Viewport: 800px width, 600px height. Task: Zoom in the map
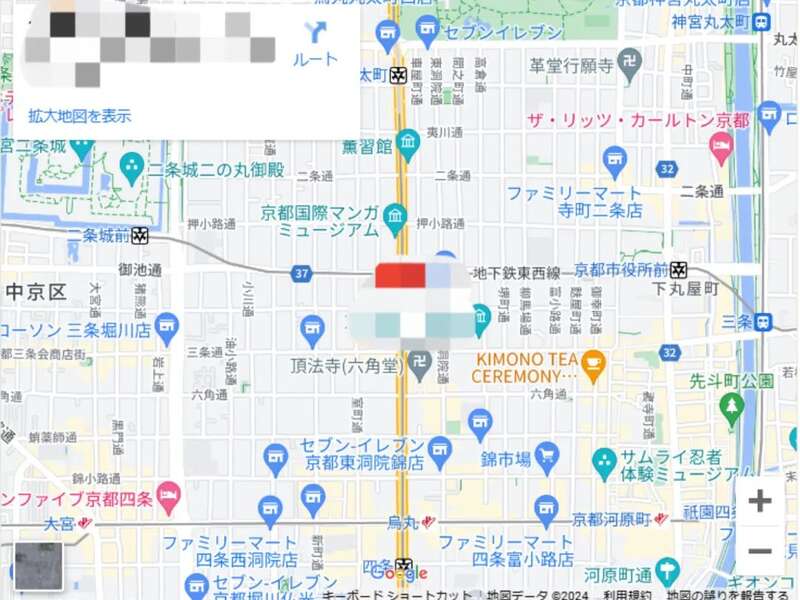(760, 501)
